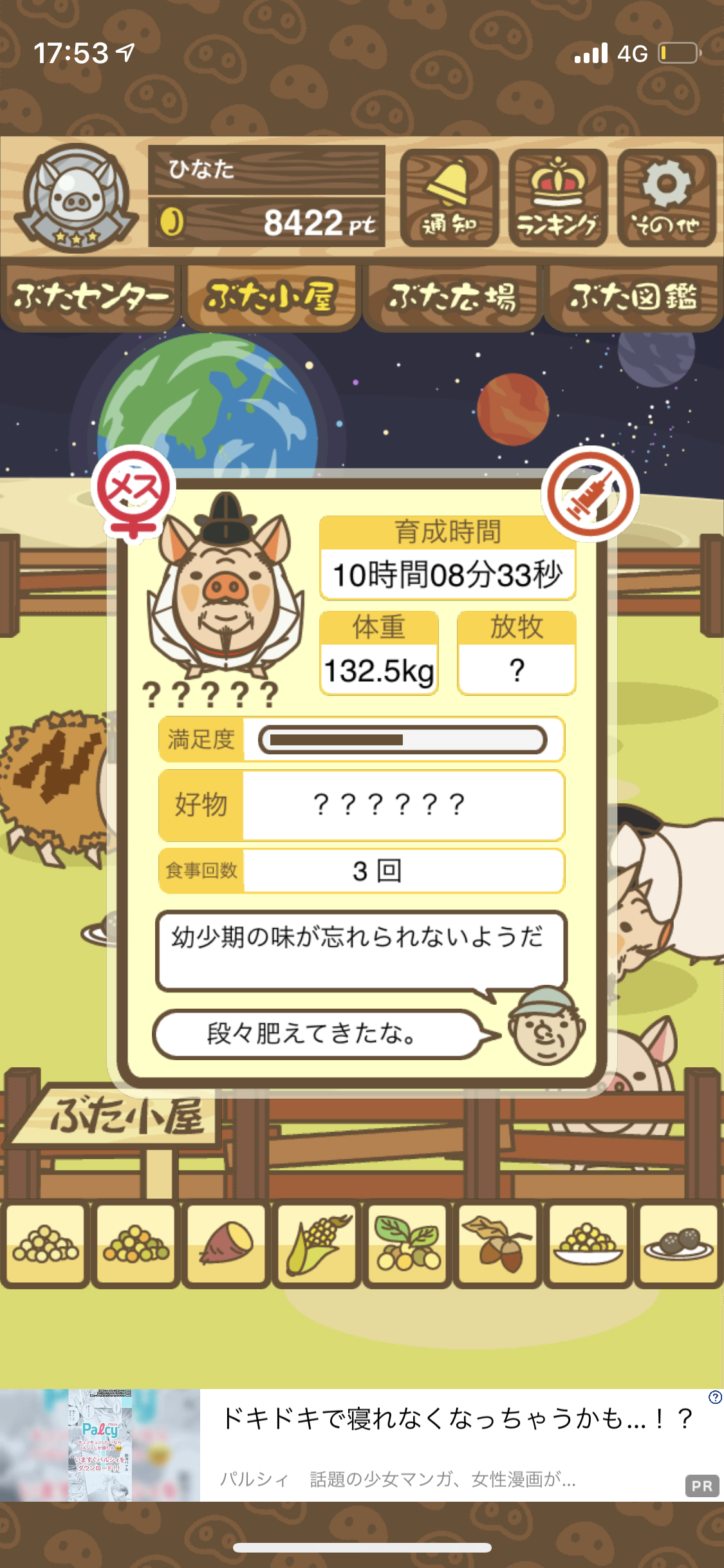This screenshot has height=1568, width=724.
Task: Pick the beans with green leaves feed
Action: (407, 1244)
